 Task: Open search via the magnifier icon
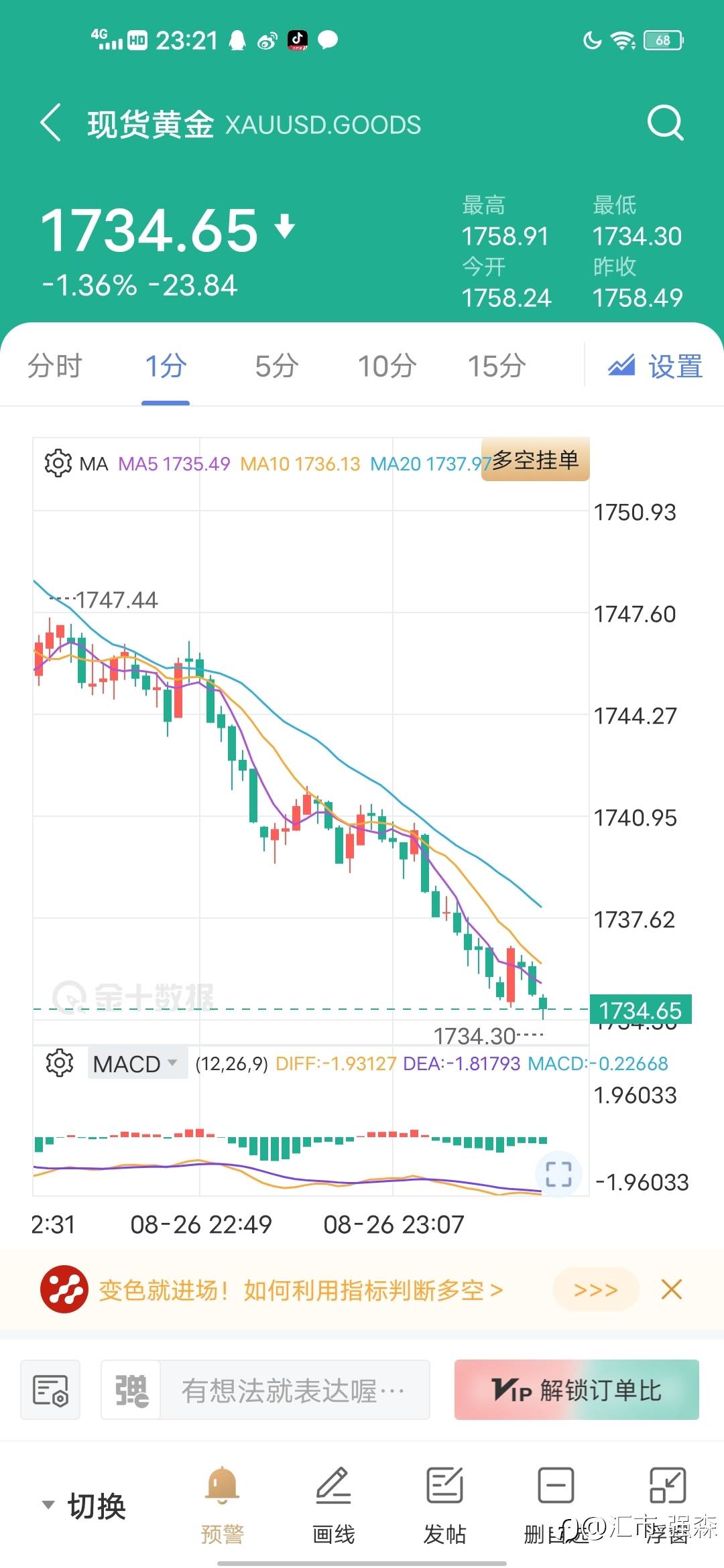point(665,123)
